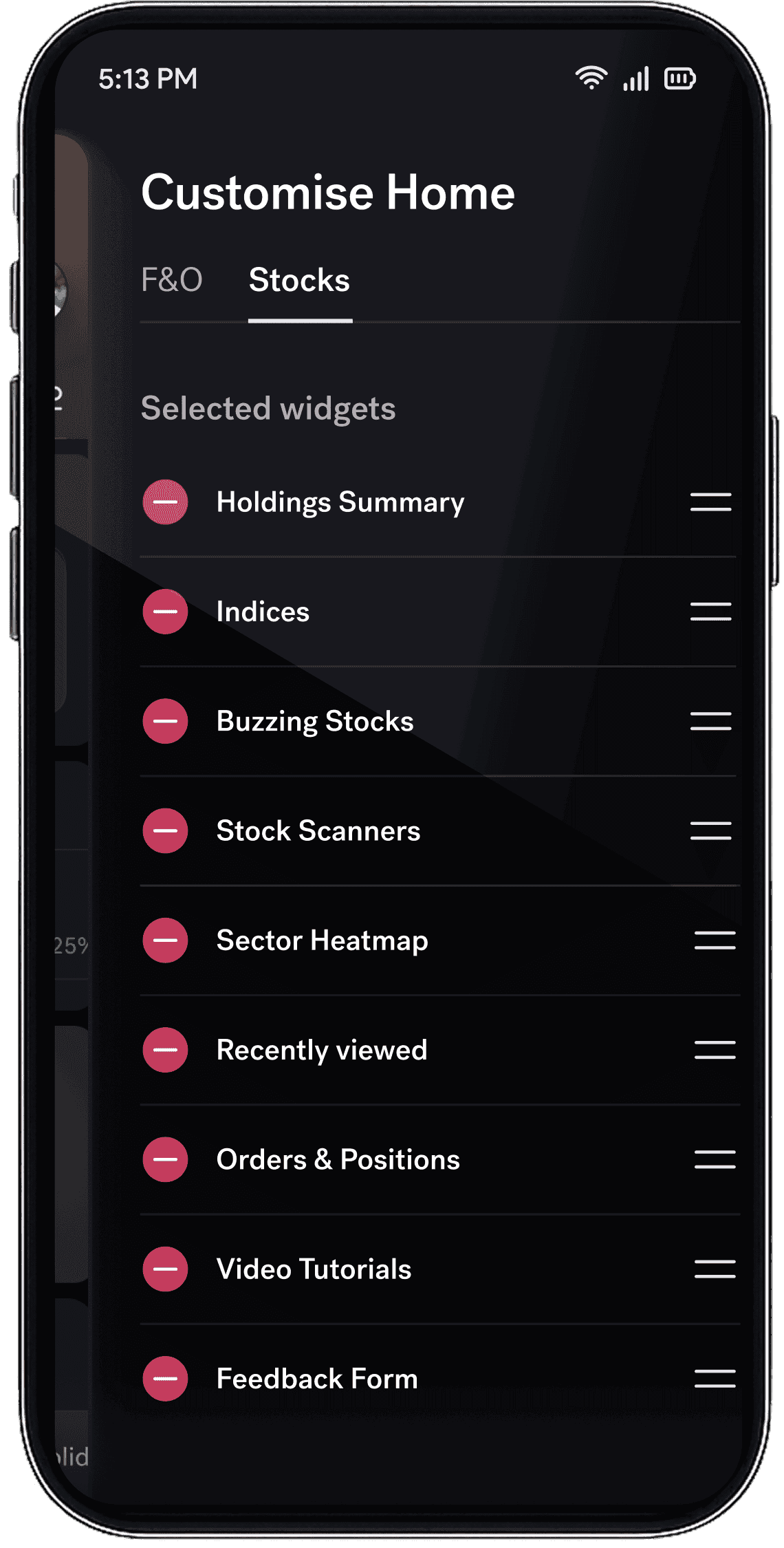Click the drag handle for Feedback Form
Screen dimensions: 784x1548
(x=711, y=1378)
